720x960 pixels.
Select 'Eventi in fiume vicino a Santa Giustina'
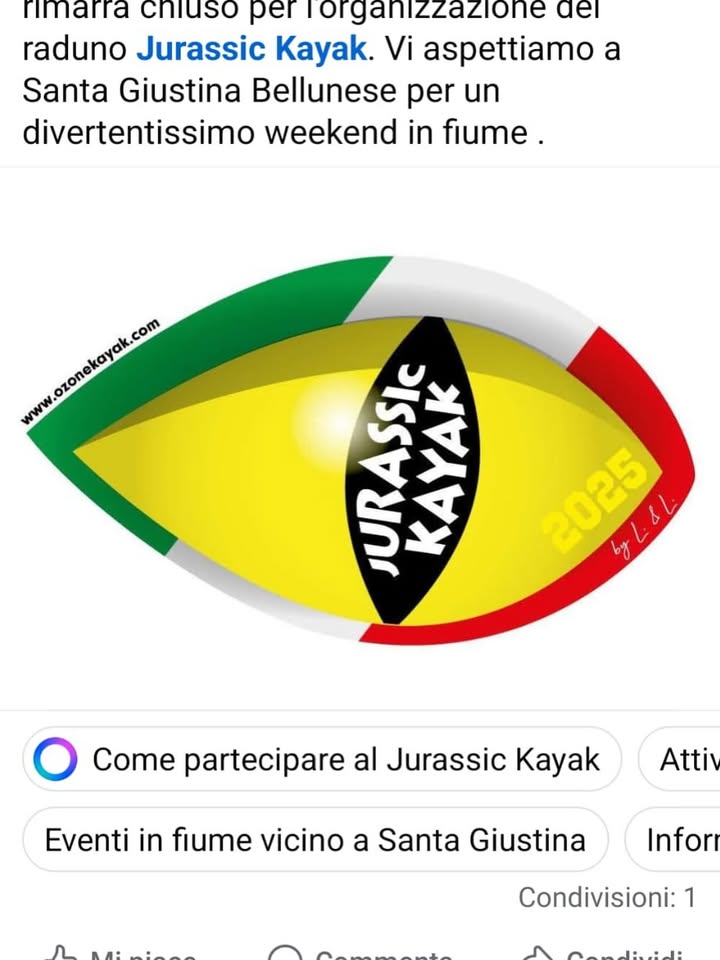(x=315, y=840)
